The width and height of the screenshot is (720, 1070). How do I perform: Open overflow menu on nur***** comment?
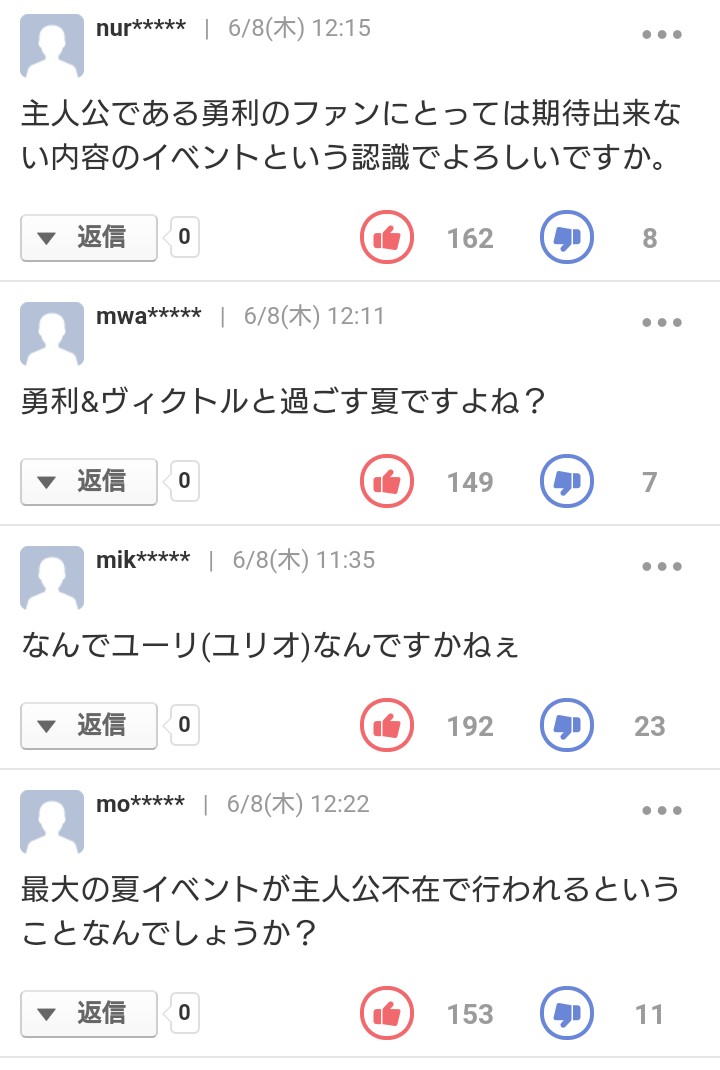pos(661,34)
